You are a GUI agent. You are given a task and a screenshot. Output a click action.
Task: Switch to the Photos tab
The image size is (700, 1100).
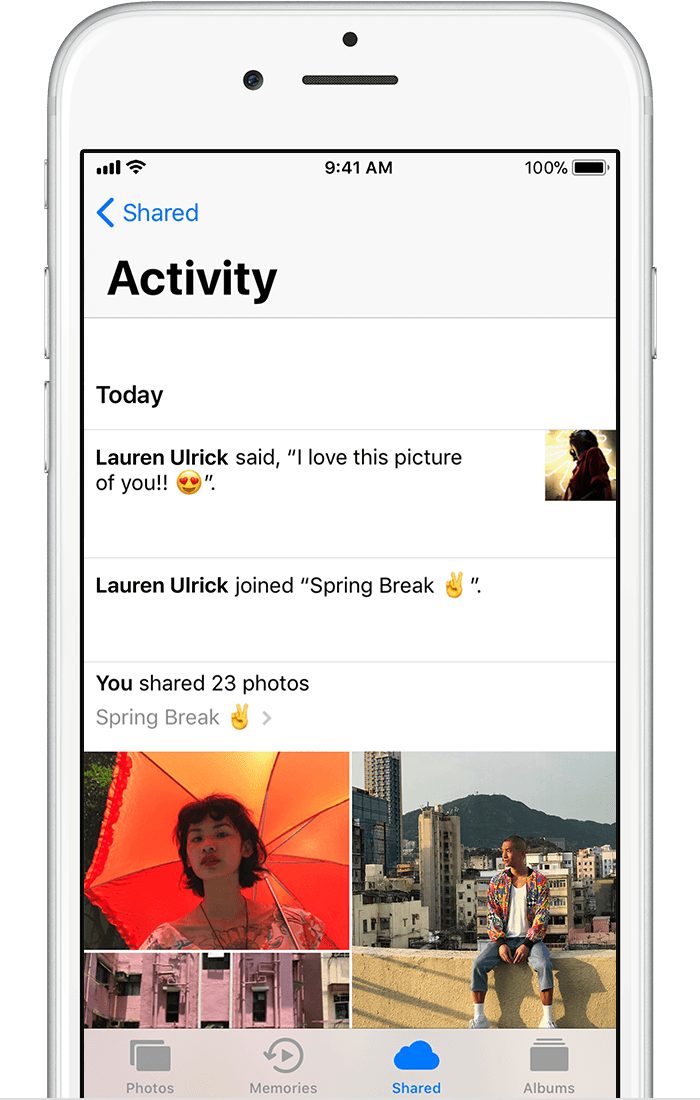[150, 1066]
